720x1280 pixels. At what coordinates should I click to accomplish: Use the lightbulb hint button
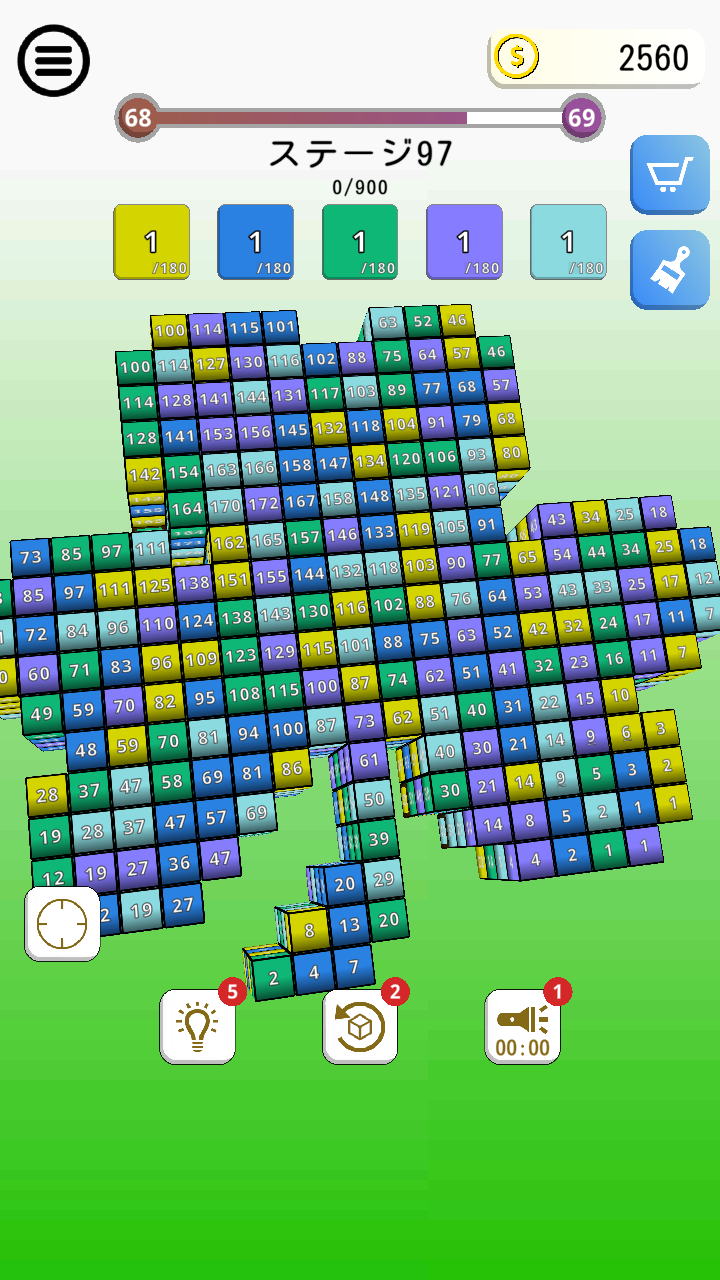pos(198,1026)
